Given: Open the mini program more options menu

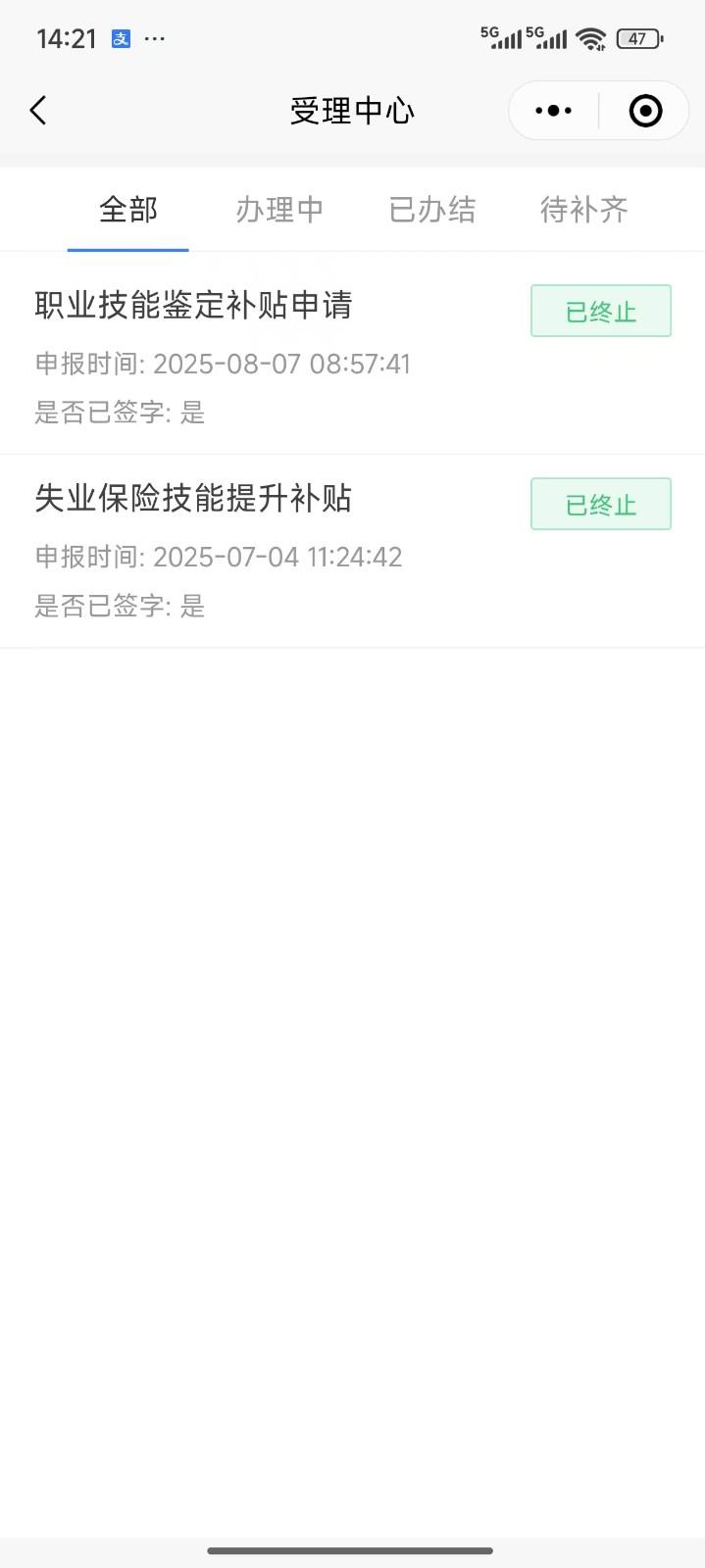Looking at the screenshot, I should (553, 111).
